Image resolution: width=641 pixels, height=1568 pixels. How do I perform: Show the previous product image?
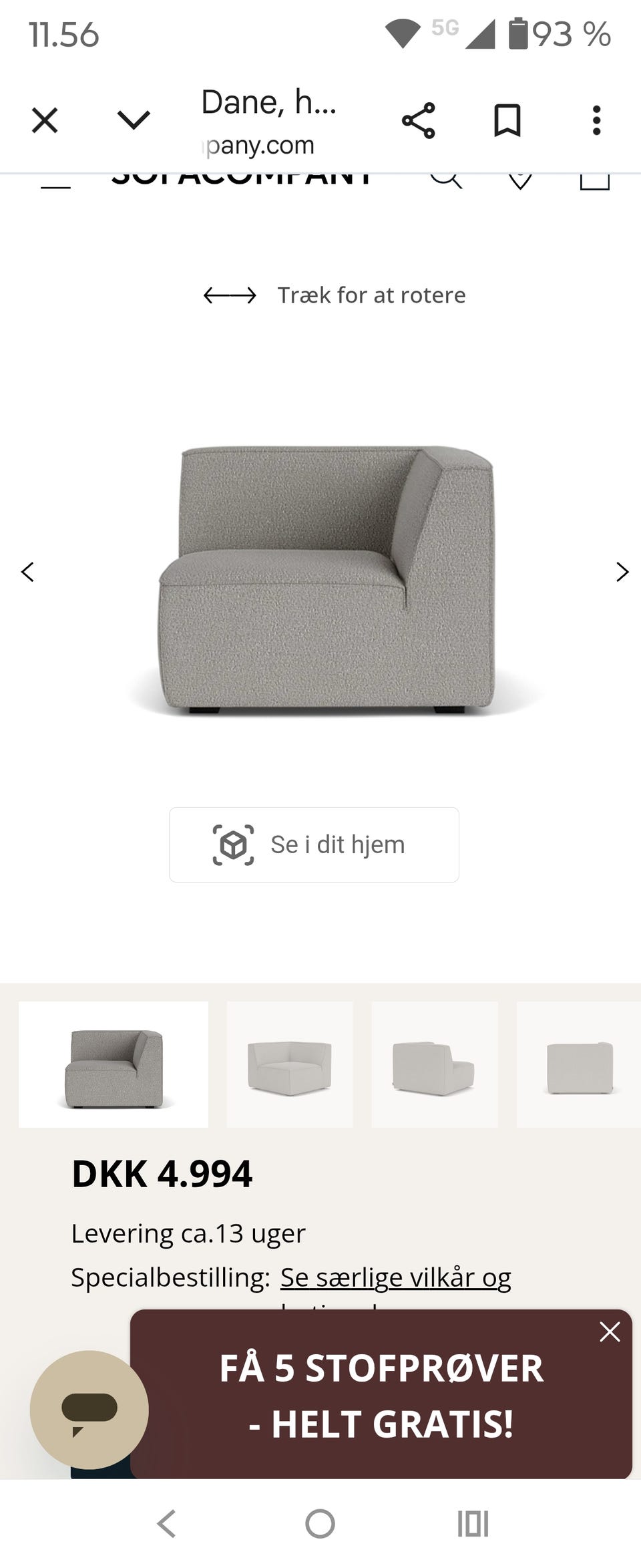coord(28,572)
